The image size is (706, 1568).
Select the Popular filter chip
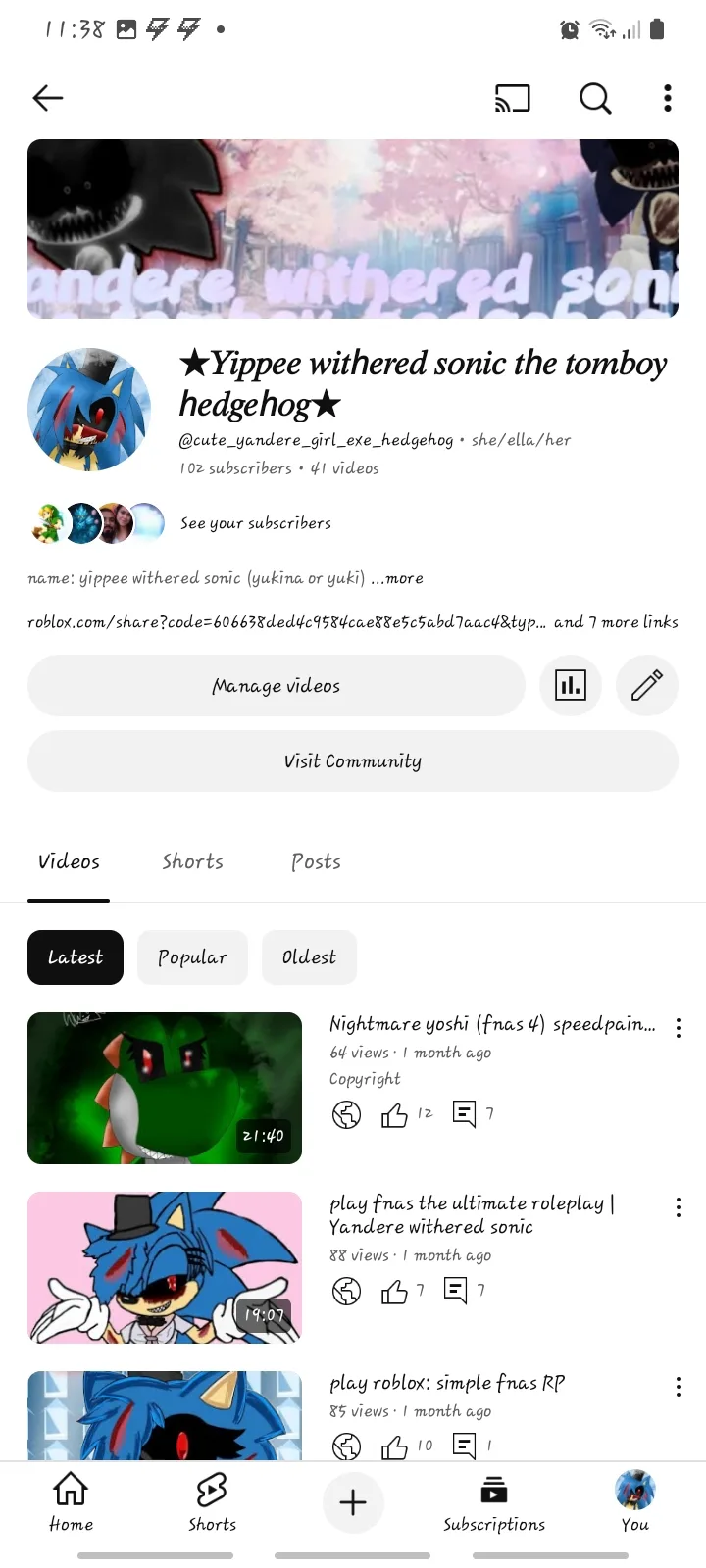click(x=192, y=957)
